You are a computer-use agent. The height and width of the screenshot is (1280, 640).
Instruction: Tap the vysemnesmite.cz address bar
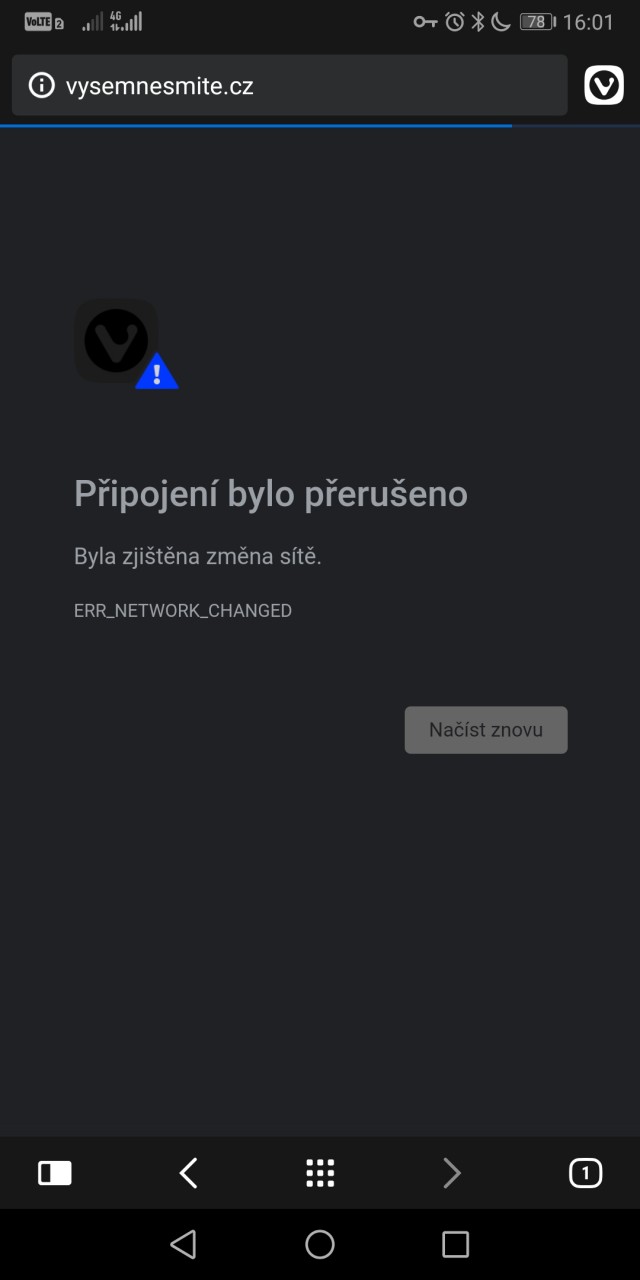pyautogui.click(x=289, y=85)
